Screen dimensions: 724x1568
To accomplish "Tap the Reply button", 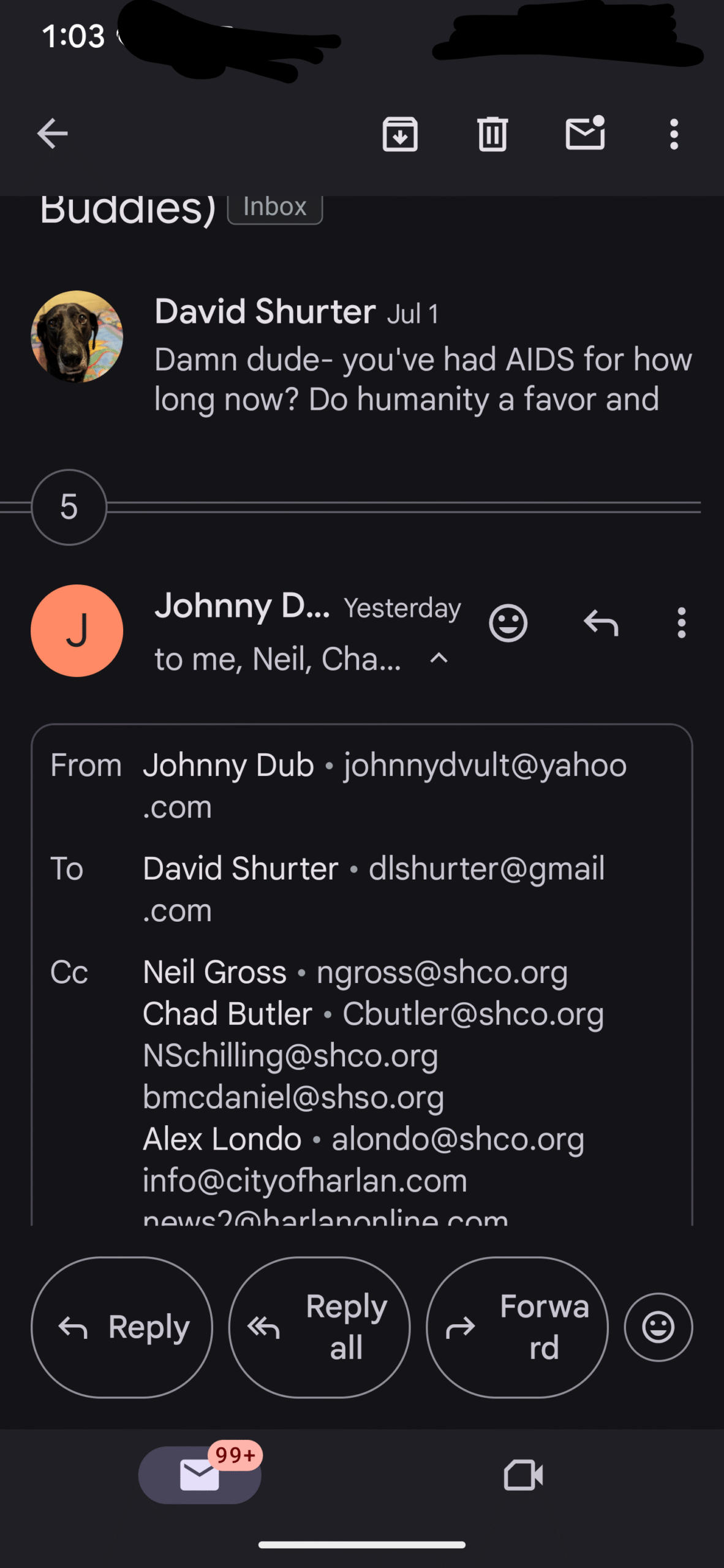I will point(122,1328).
